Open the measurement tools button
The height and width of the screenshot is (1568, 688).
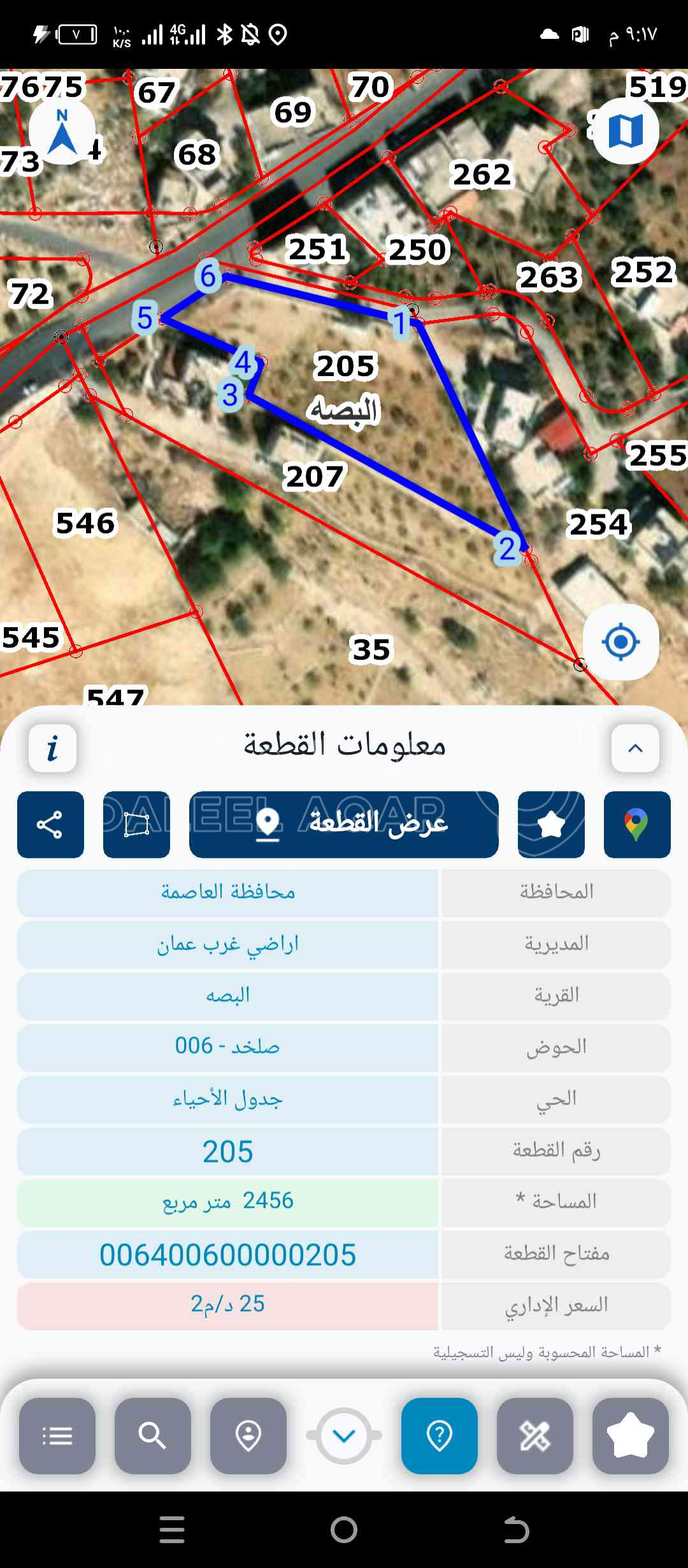535,1435
